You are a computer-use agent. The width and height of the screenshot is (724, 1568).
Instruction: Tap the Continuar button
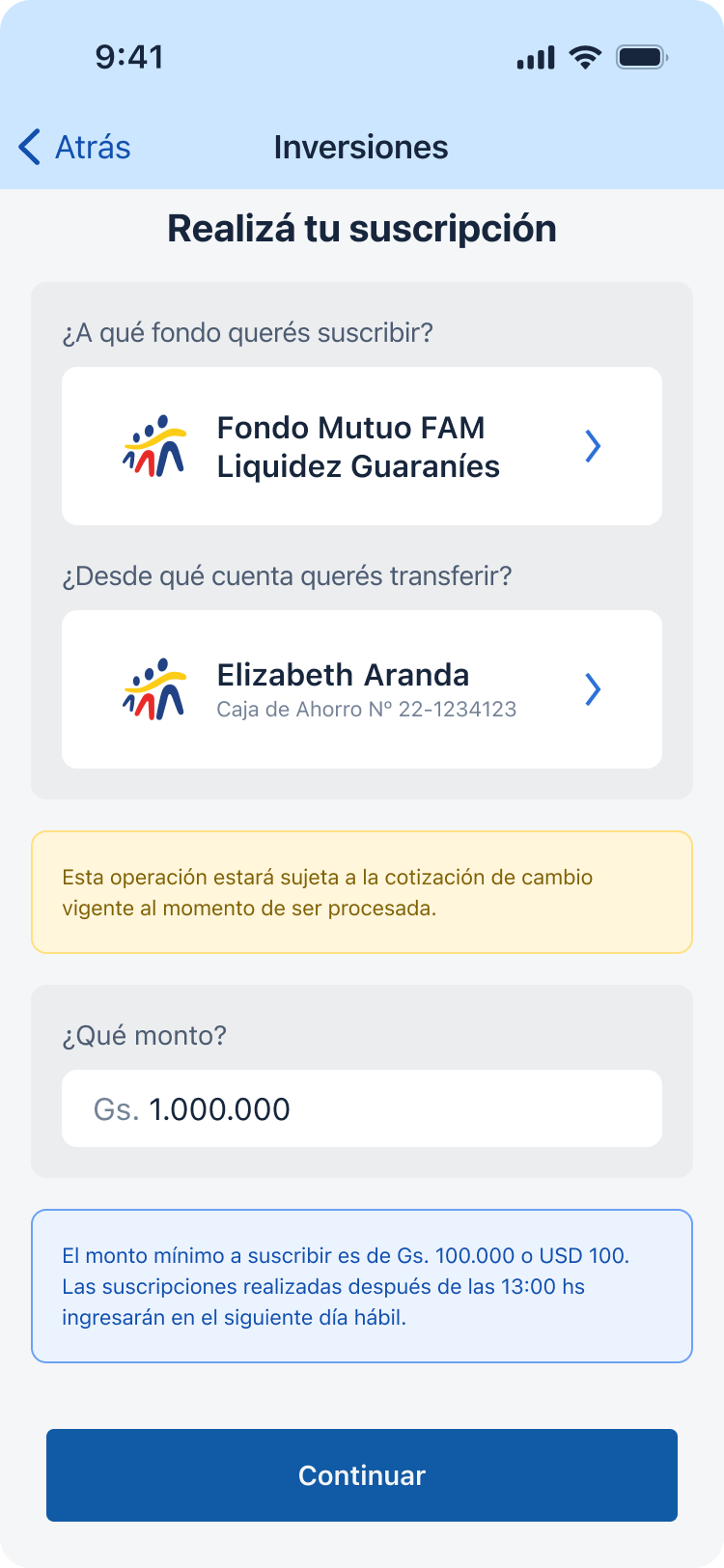pos(361,1474)
